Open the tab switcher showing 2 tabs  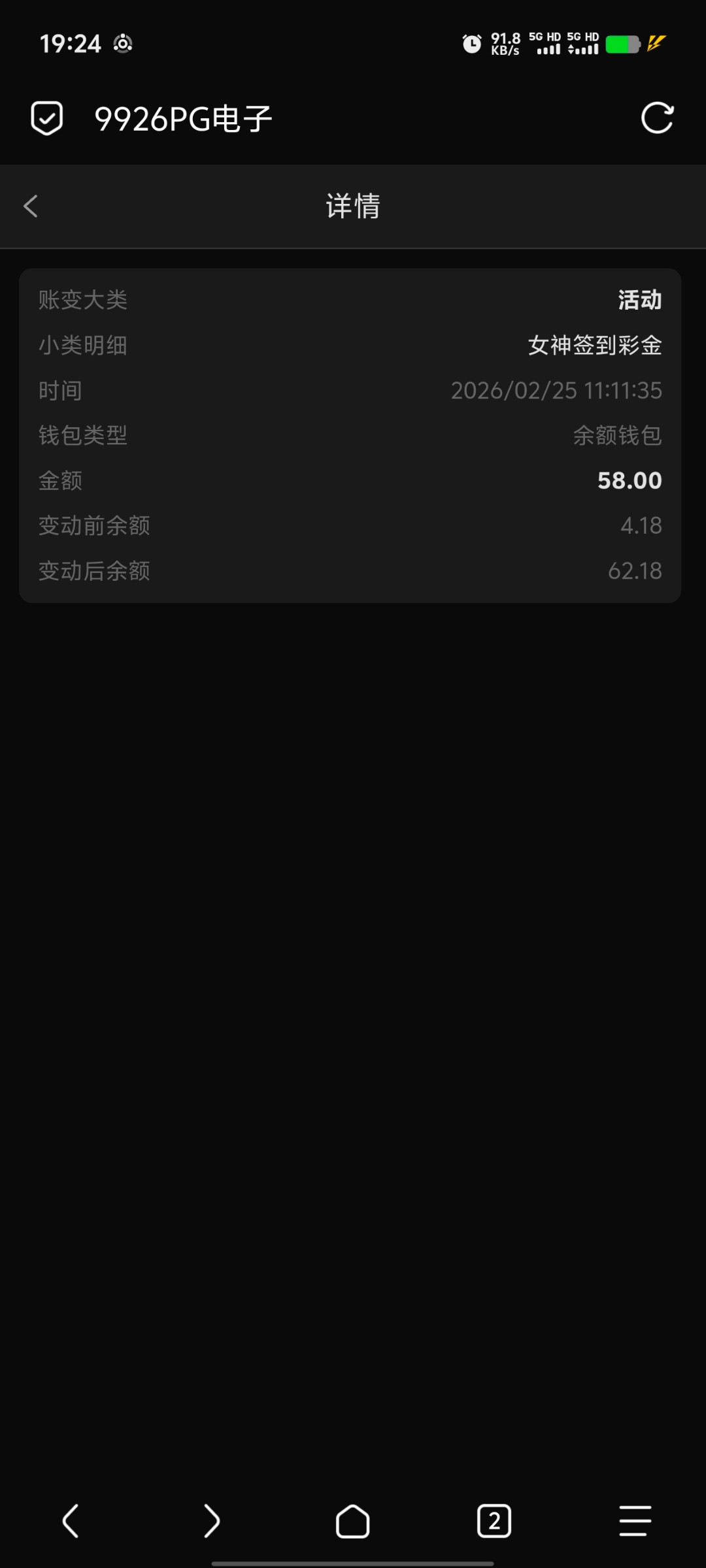tap(494, 1521)
